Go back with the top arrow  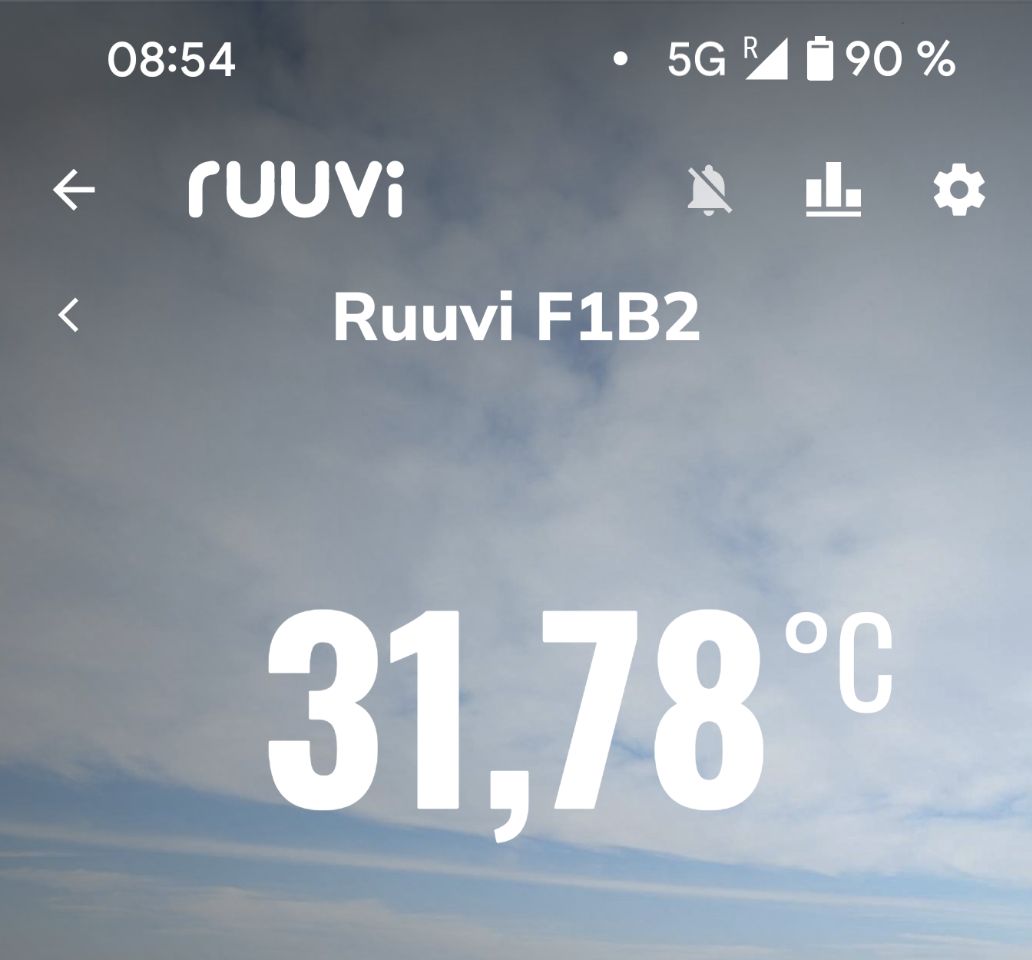[74, 190]
